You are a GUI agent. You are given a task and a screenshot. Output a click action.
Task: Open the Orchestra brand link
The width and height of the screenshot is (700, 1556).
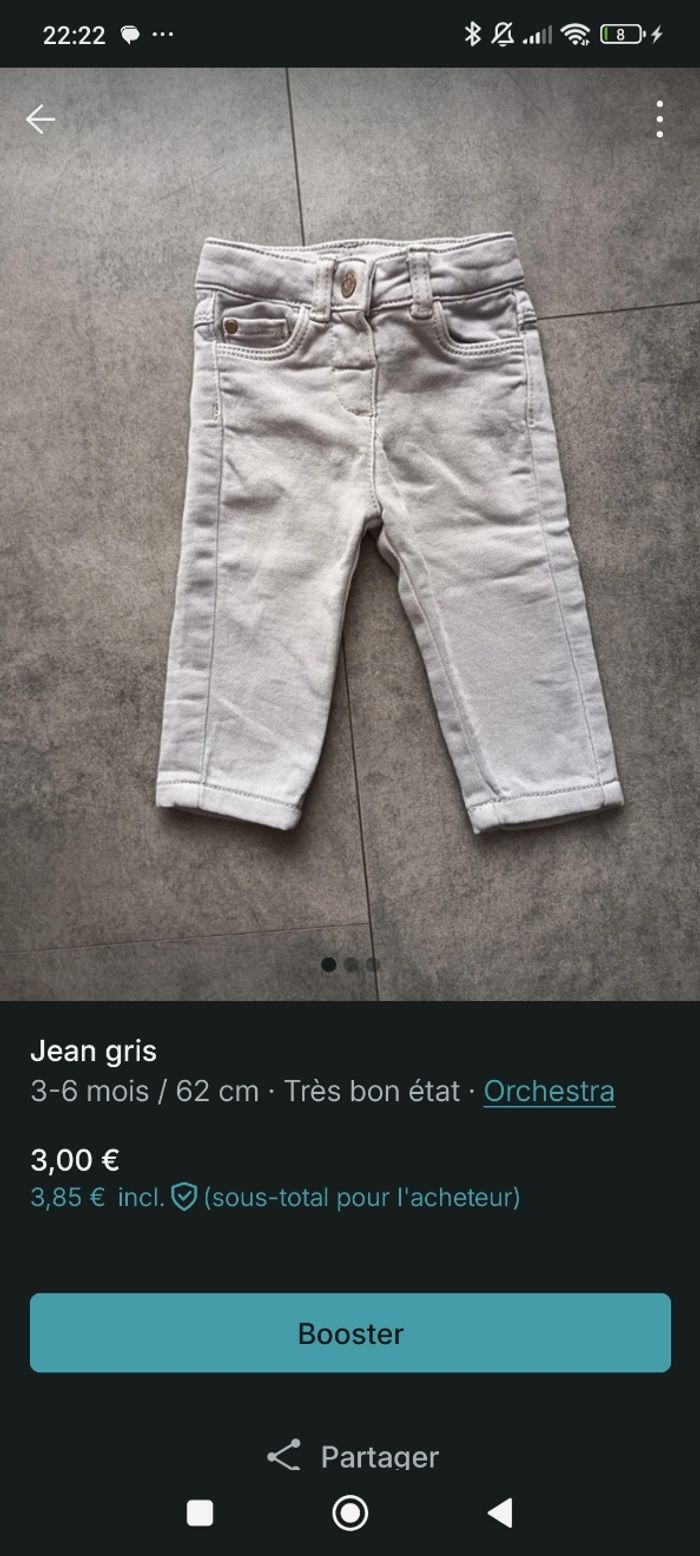click(x=549, y=1090)
